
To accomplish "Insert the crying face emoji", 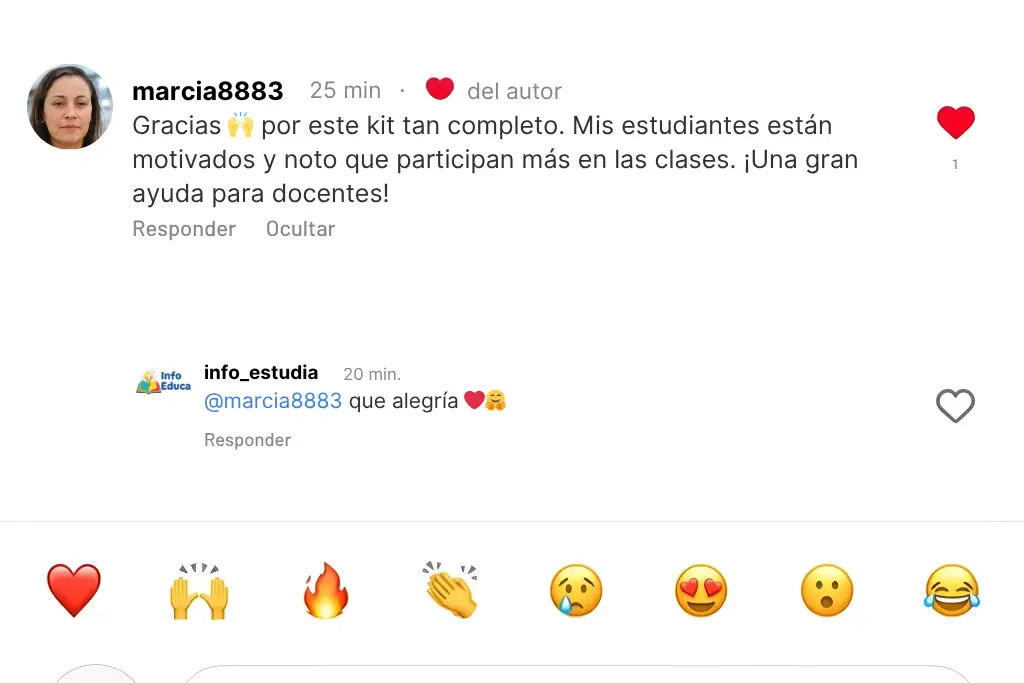I will (x=576, y=590).
